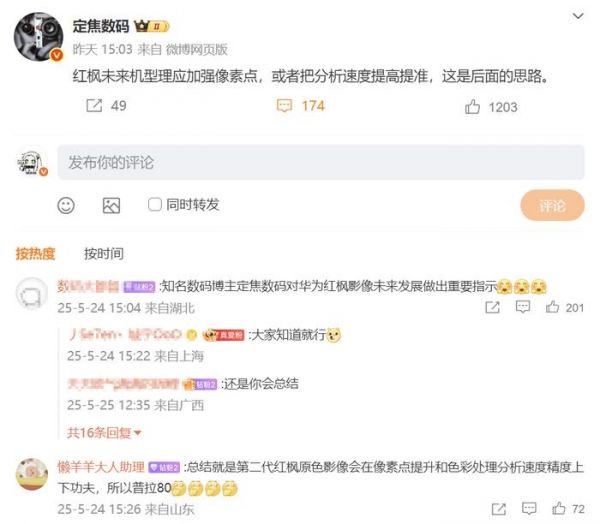
Task: Like 懒羊羊大人助理's comment with 72 likes
Action: [560, 509]
